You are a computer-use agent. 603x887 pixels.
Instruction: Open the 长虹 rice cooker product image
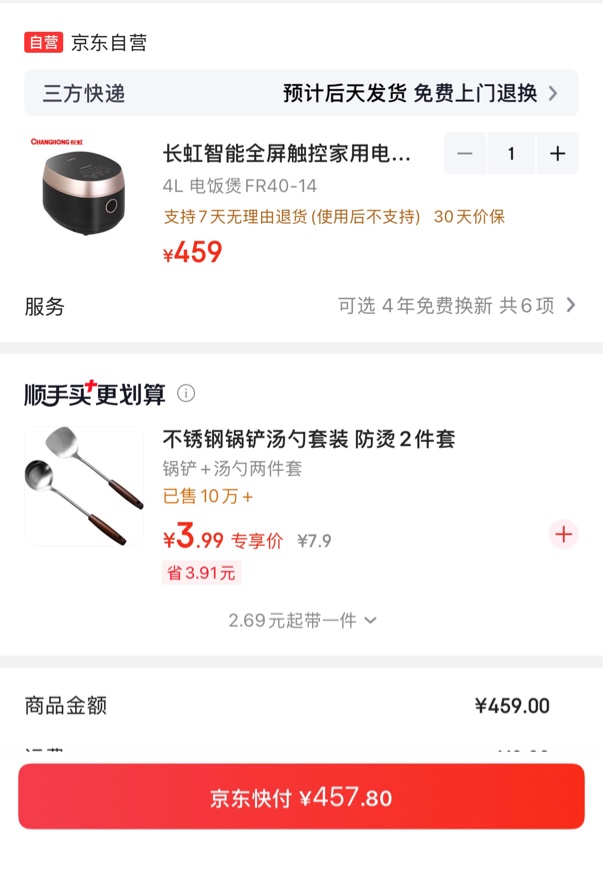pos(84,186)
